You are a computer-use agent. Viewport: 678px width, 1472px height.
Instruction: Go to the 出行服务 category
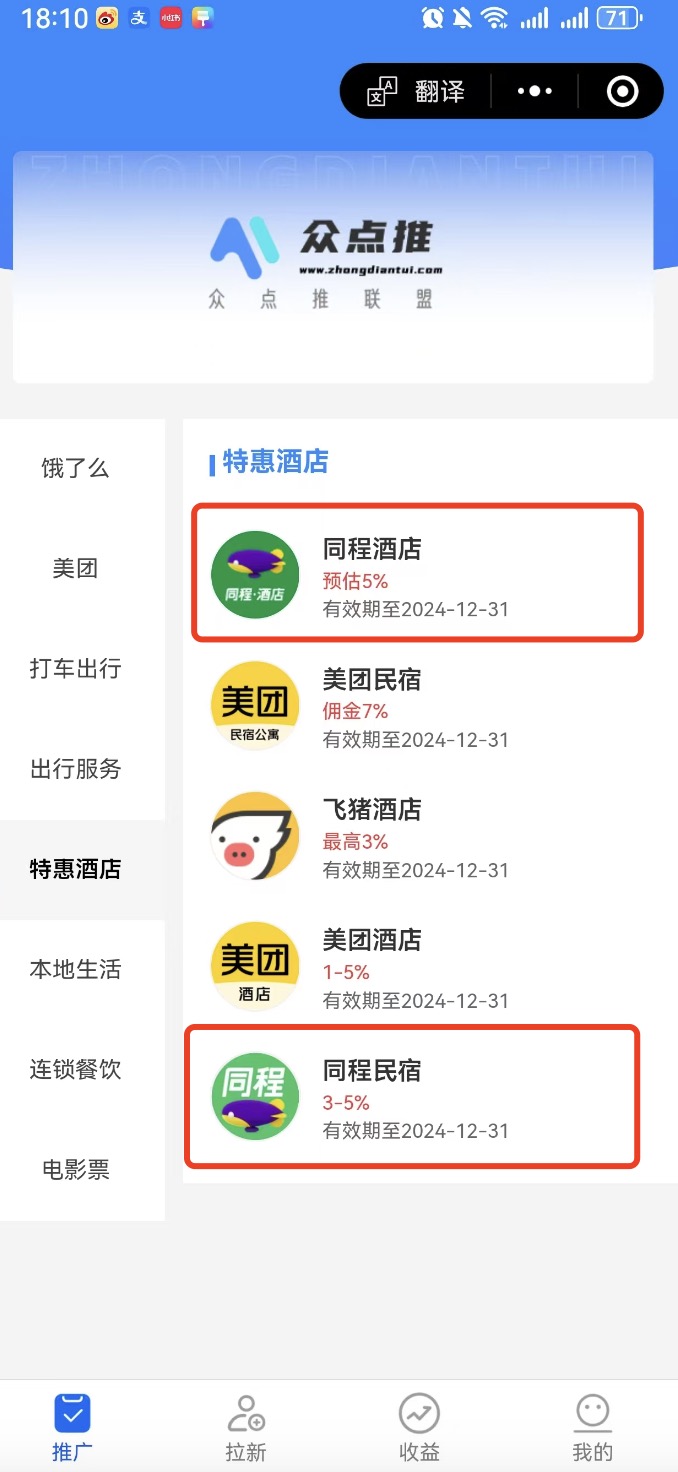[x=75, y=769]
